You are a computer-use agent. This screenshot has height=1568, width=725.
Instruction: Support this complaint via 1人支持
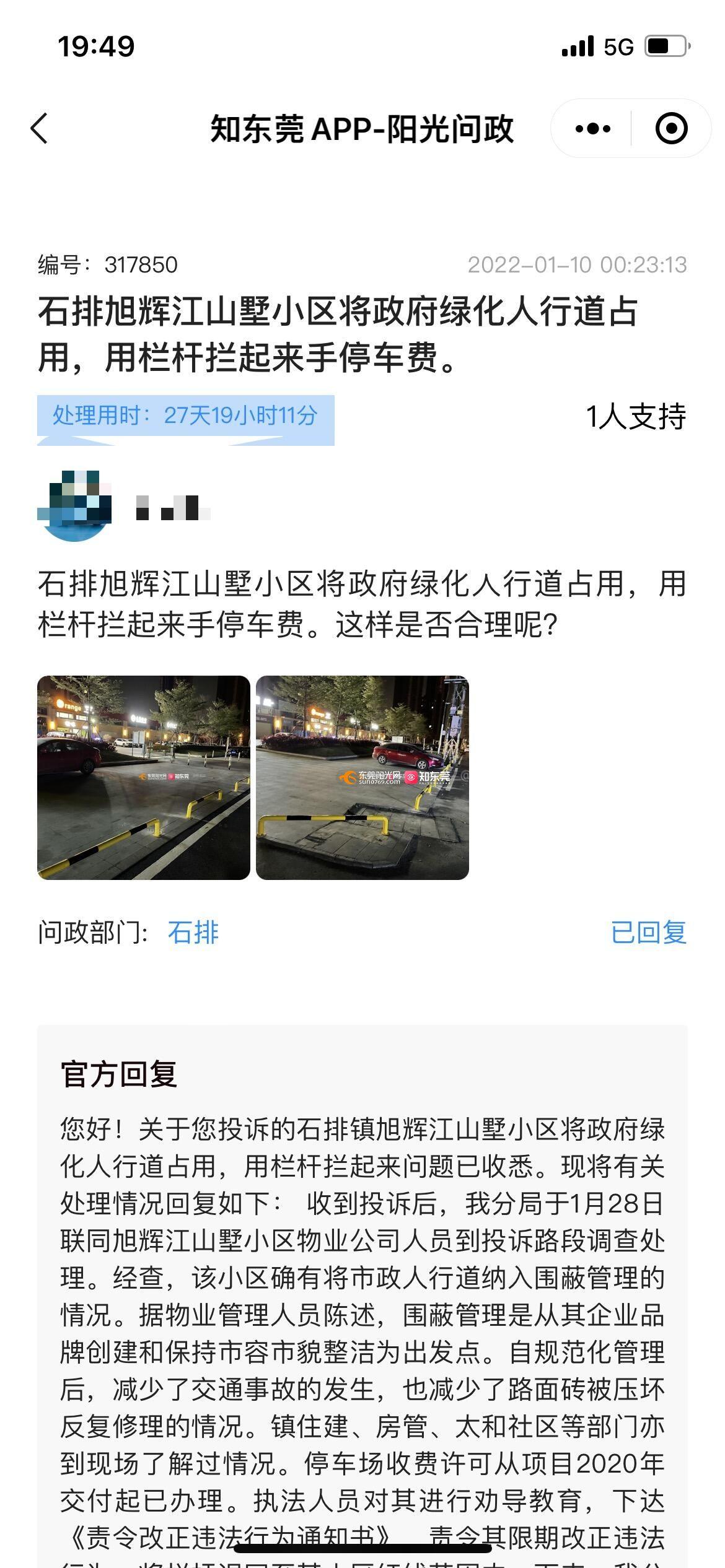[x=636, y=416]
